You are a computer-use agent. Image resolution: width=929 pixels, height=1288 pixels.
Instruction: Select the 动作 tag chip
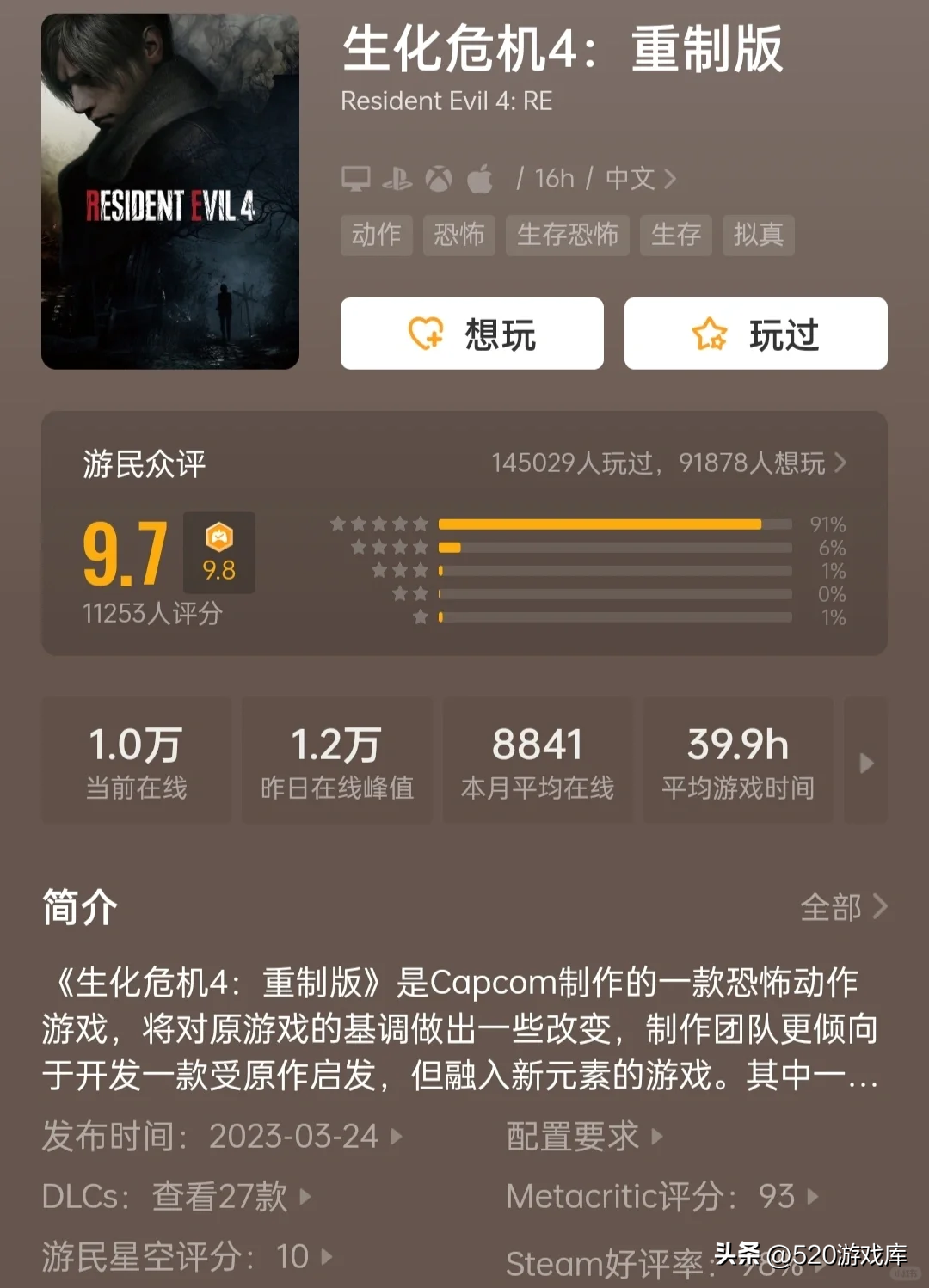376,235
